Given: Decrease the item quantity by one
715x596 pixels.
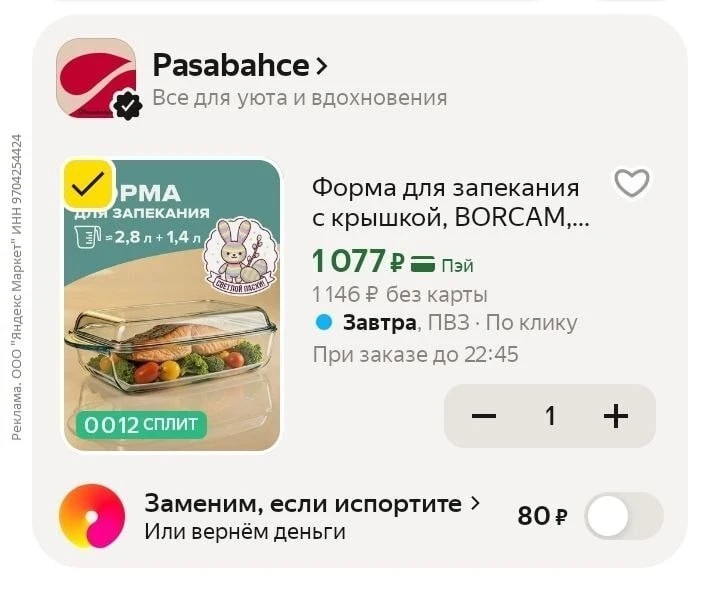Looking at the screenshot, I should pos(484,416).
